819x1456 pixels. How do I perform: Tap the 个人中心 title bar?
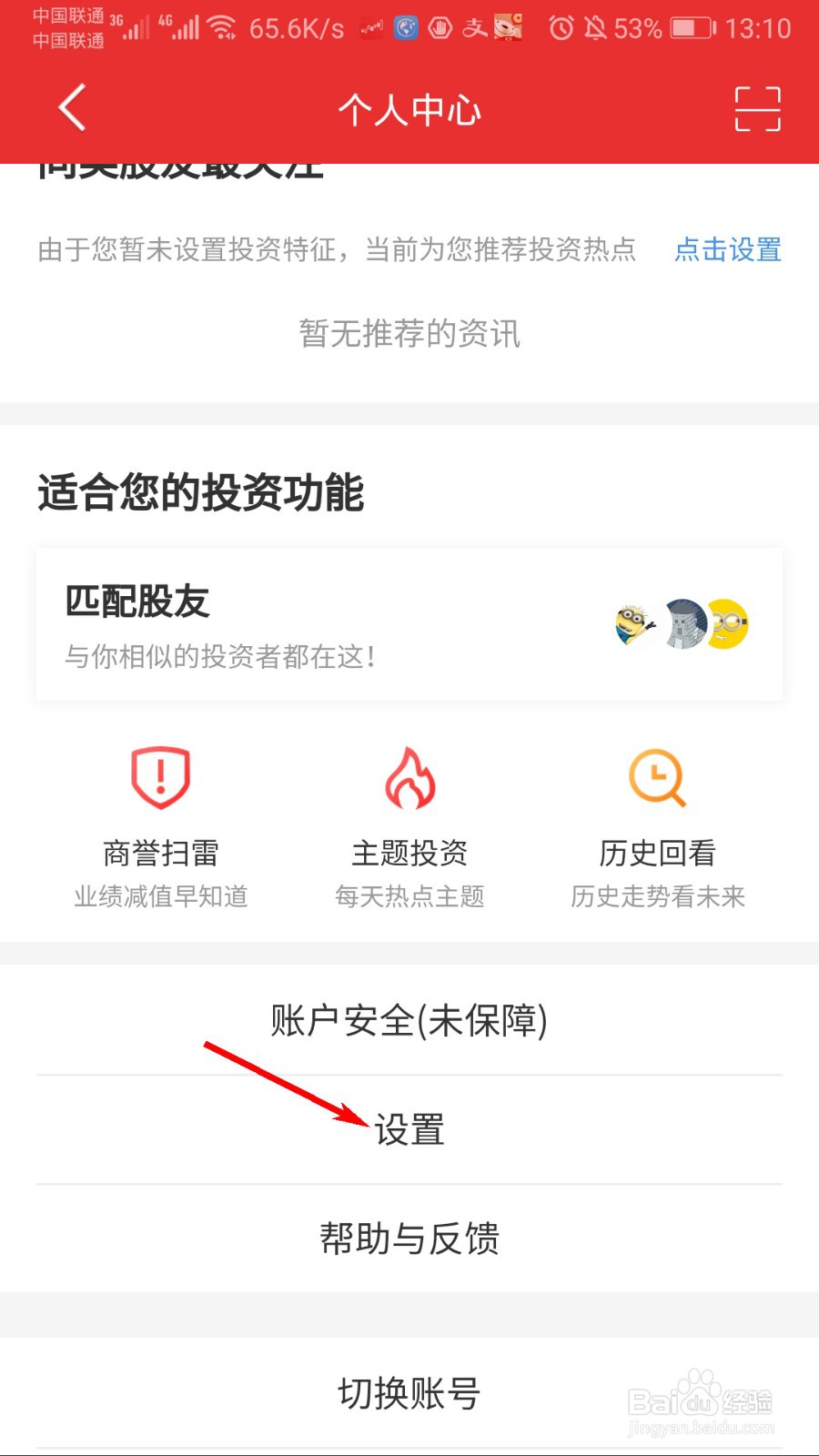click(409, 107)
